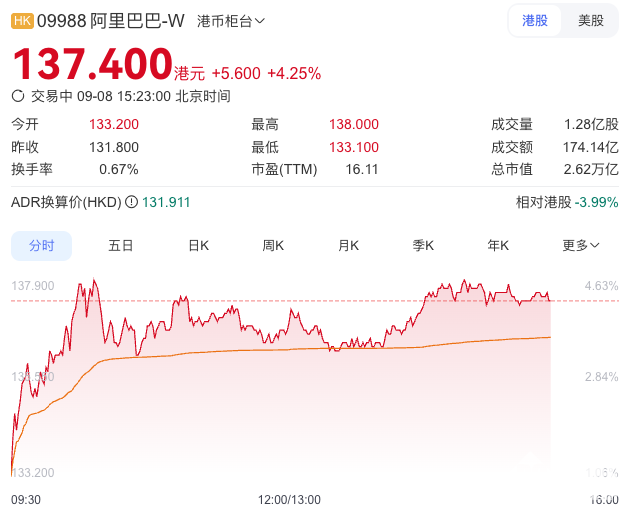Show the 年K candlestick chart
This screenshot has width=628, height=512.
tap(498, 245)
